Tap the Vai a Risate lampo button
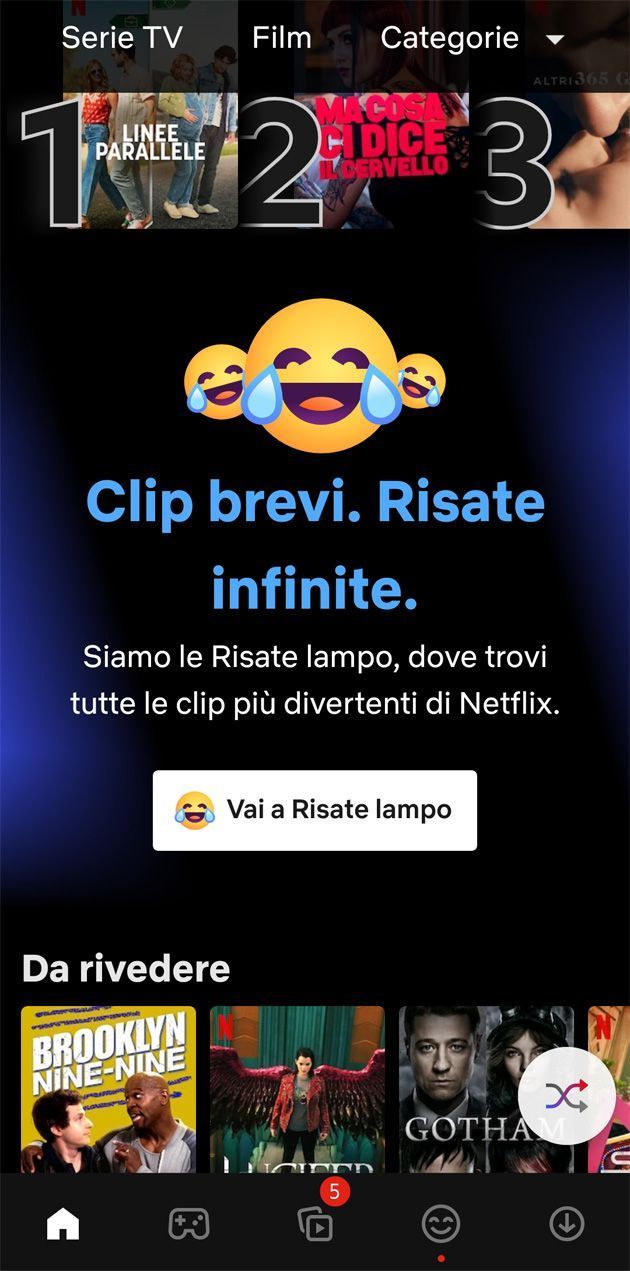 314,810
